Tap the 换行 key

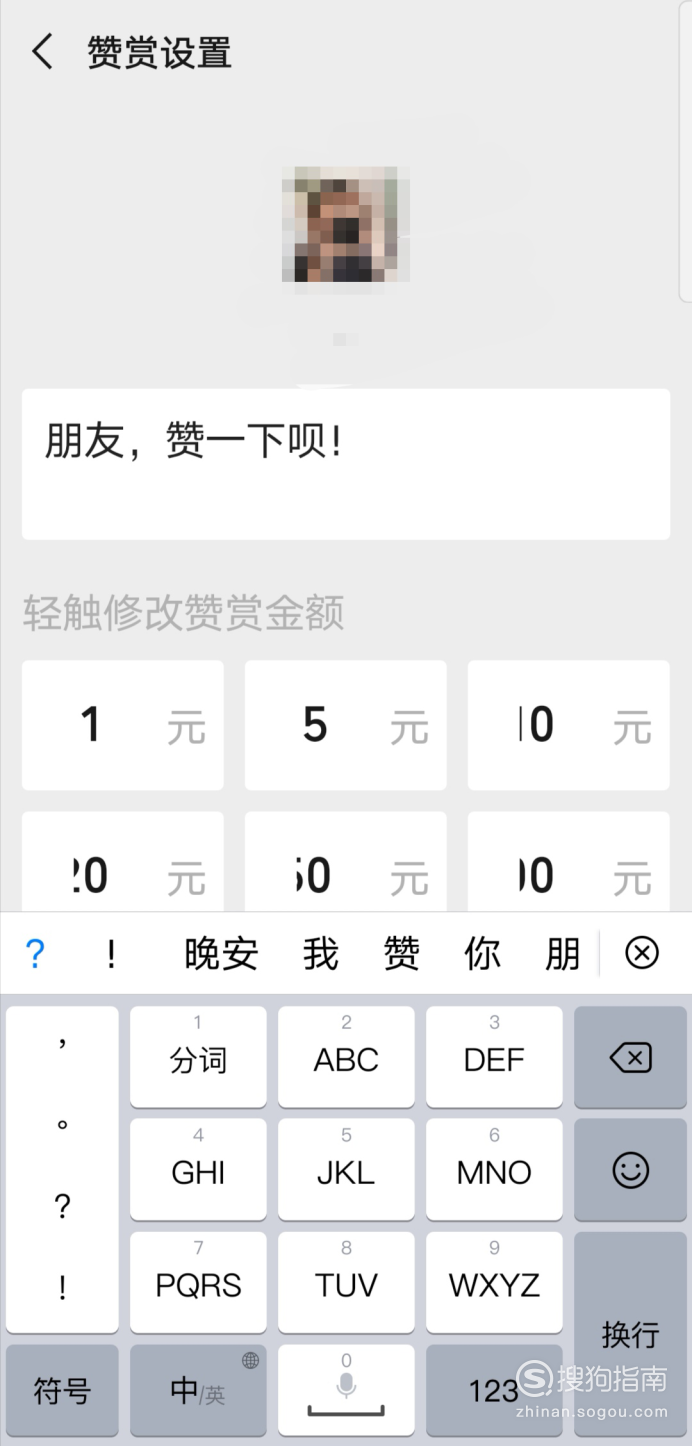tap(630, 1334)
